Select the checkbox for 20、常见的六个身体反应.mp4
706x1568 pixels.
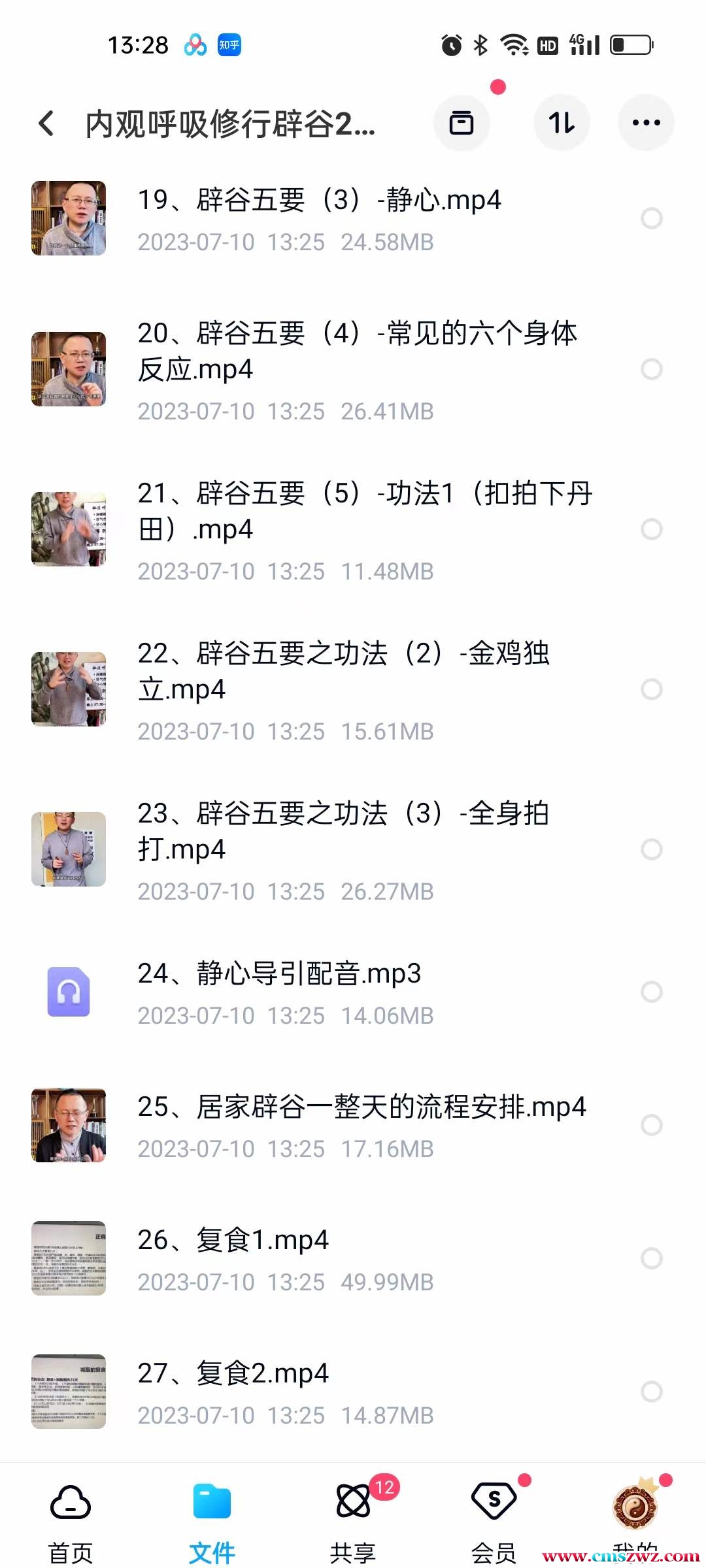pos(651,369)
